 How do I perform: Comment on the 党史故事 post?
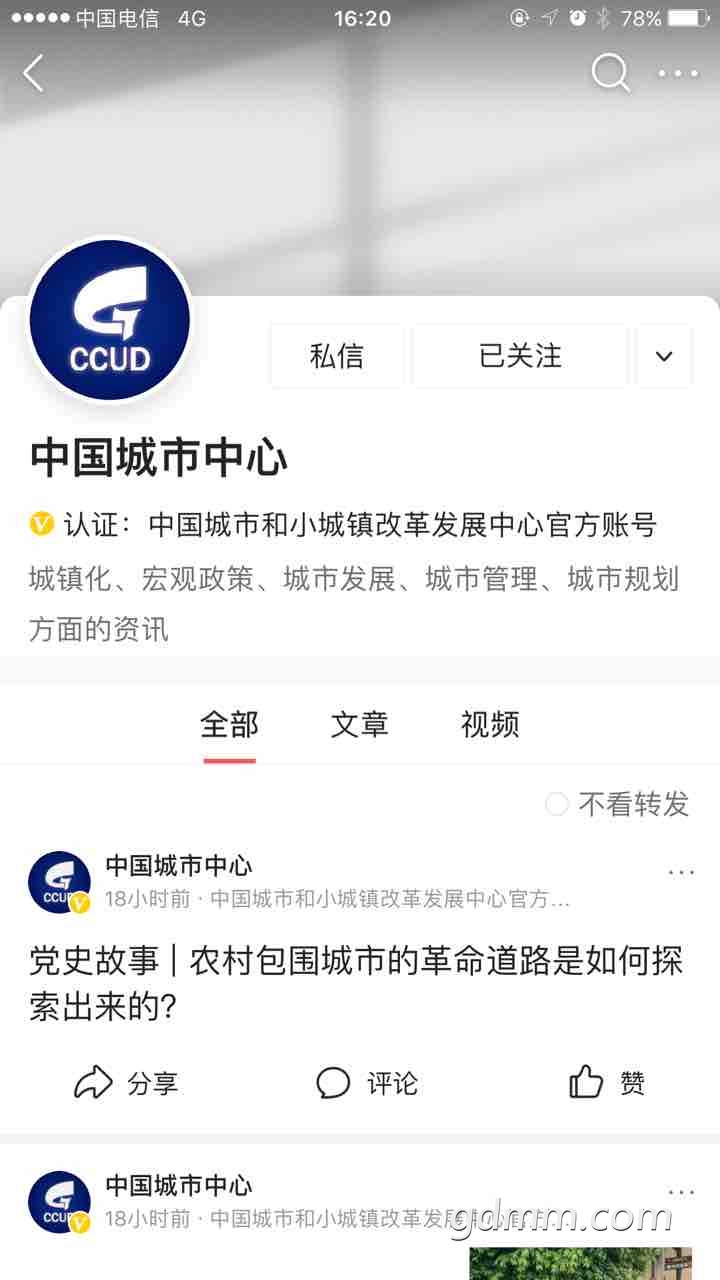coord(366,1083)
